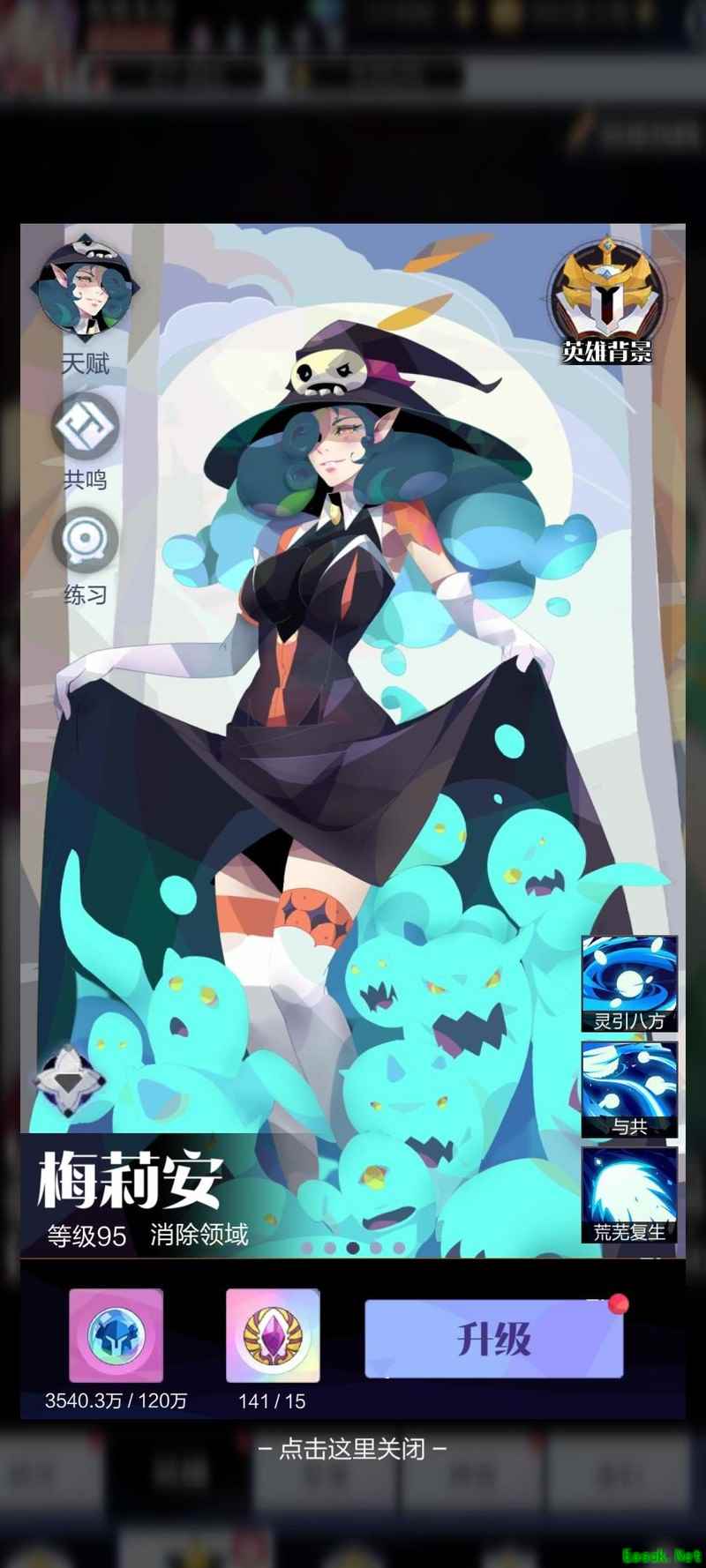Tap the purple crystal upgrade item
The height and width of the screenshot is (1568, 706).
click(272, 1336)
